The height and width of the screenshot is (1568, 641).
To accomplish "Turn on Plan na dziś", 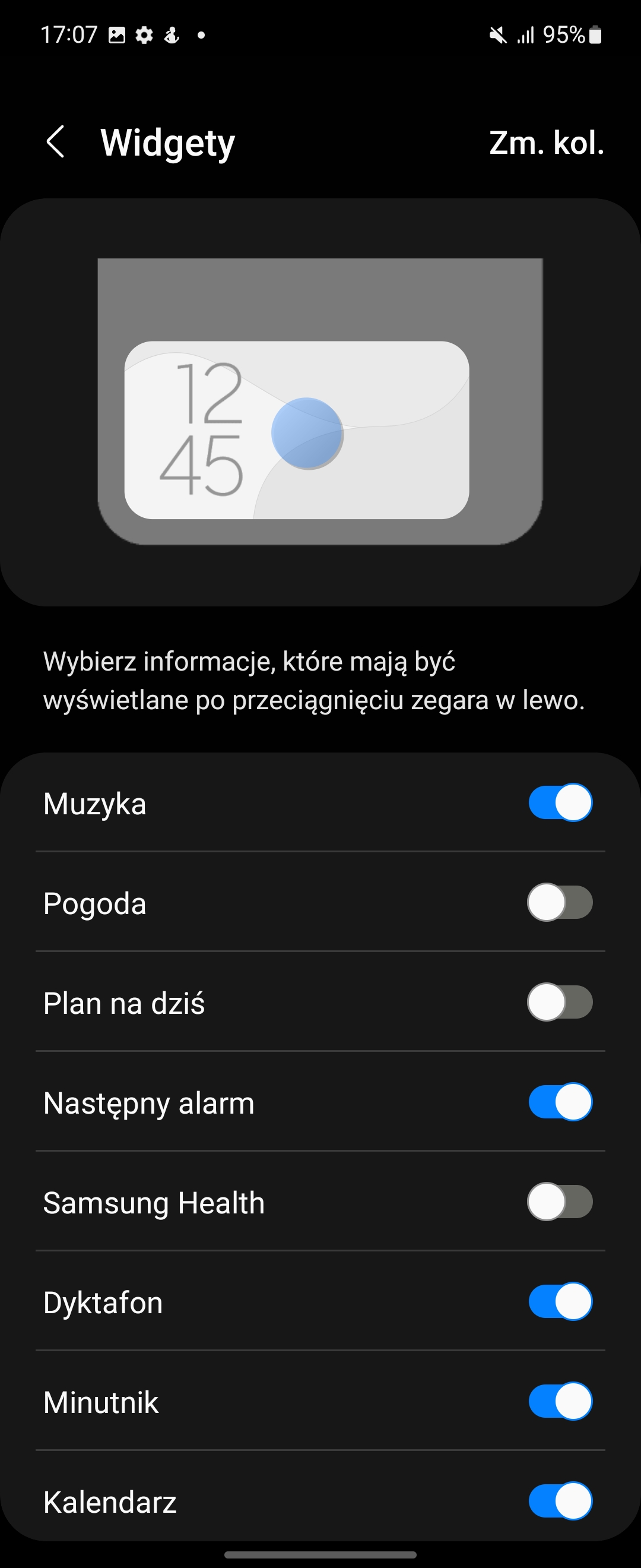I will (x=560, y=1003).
